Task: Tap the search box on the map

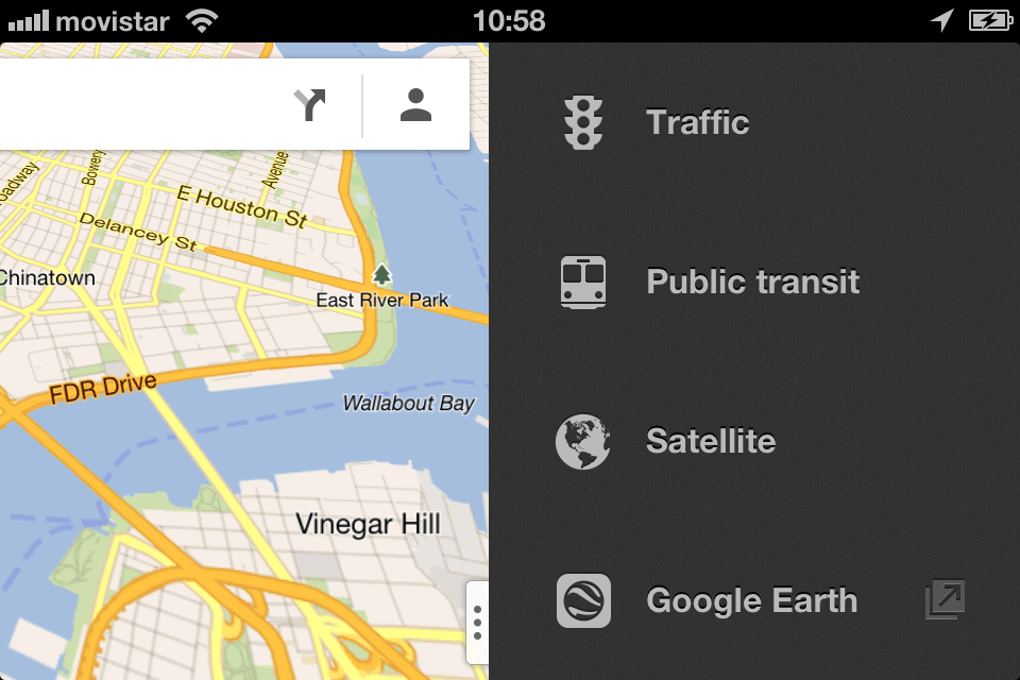Action: coord(140,105)
